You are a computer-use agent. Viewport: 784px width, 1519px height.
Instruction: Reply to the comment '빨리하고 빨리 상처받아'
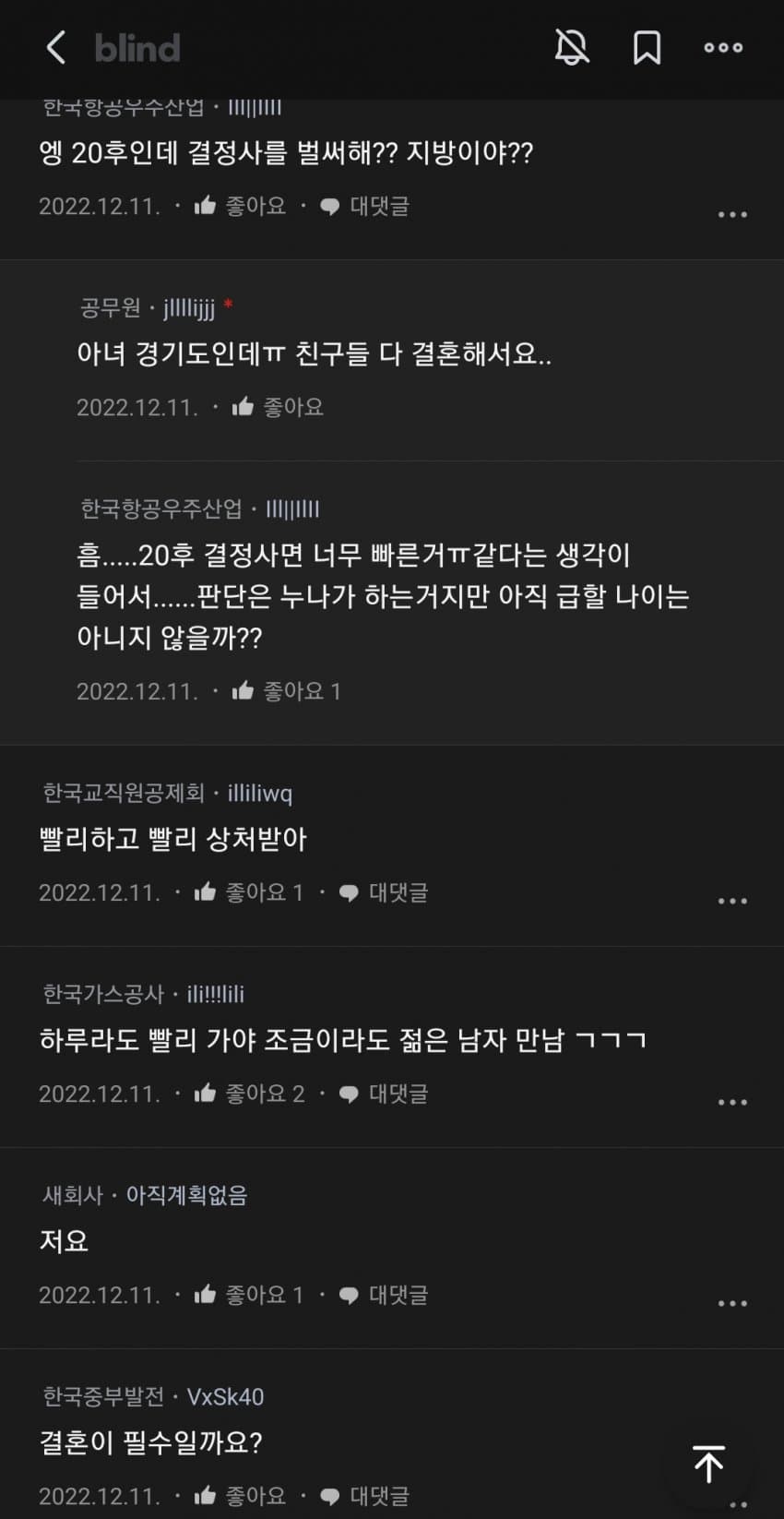[x=383, y=892]
